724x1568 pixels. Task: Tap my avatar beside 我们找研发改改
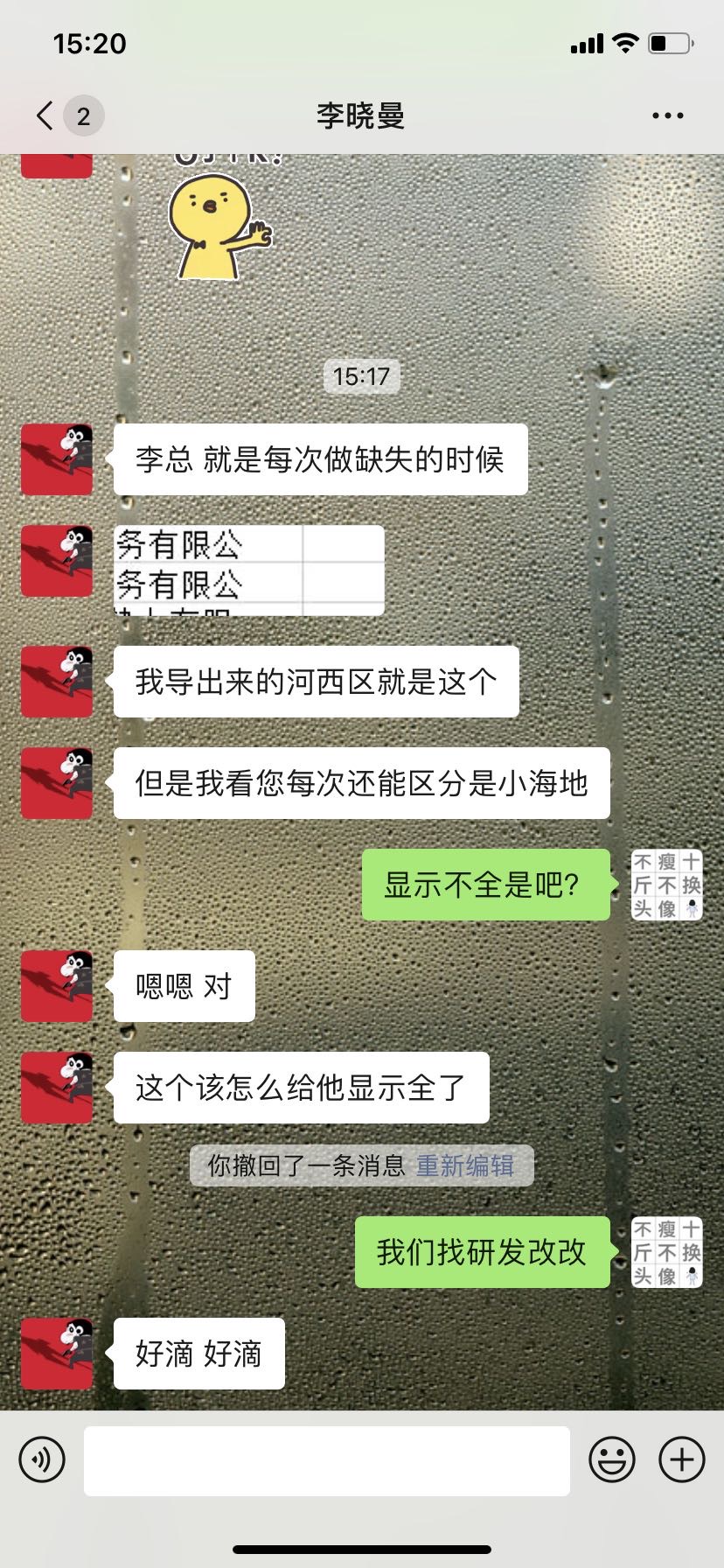(x=667, y=1252)
